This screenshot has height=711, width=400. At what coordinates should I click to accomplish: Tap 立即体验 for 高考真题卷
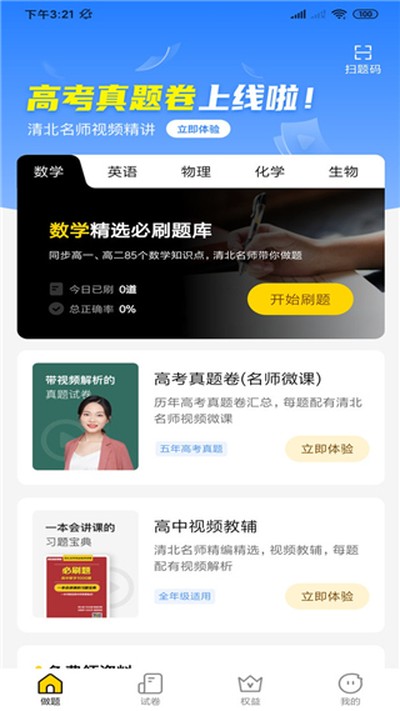tap(327, 449)
